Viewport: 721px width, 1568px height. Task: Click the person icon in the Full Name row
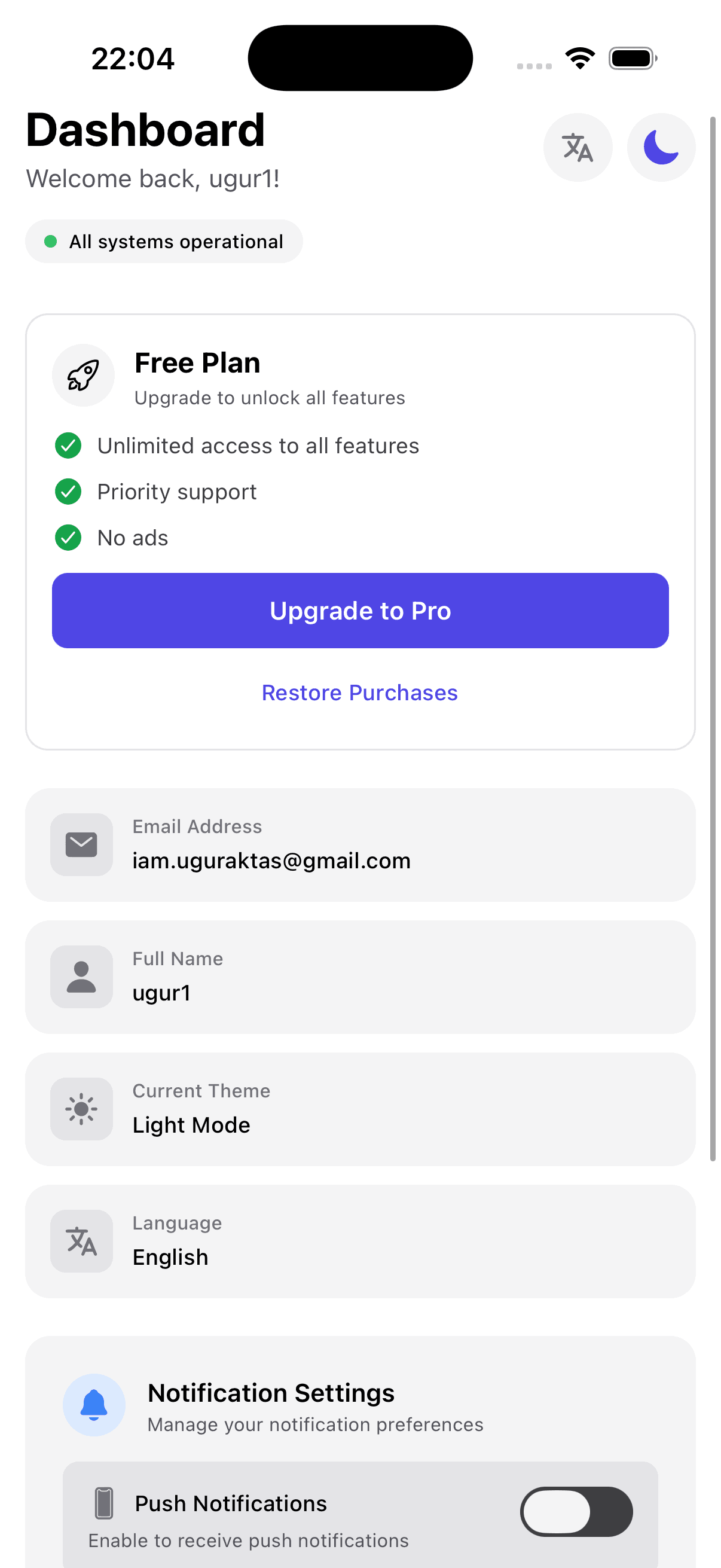click(x=81, y=977)
